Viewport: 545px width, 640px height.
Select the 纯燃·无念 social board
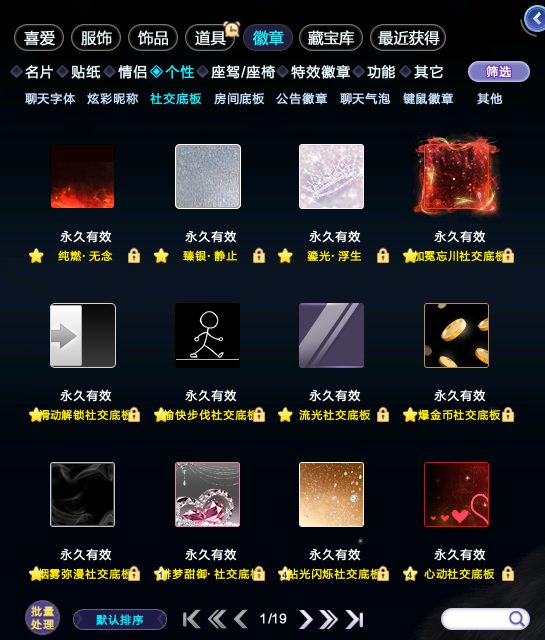tap(82, 176)
